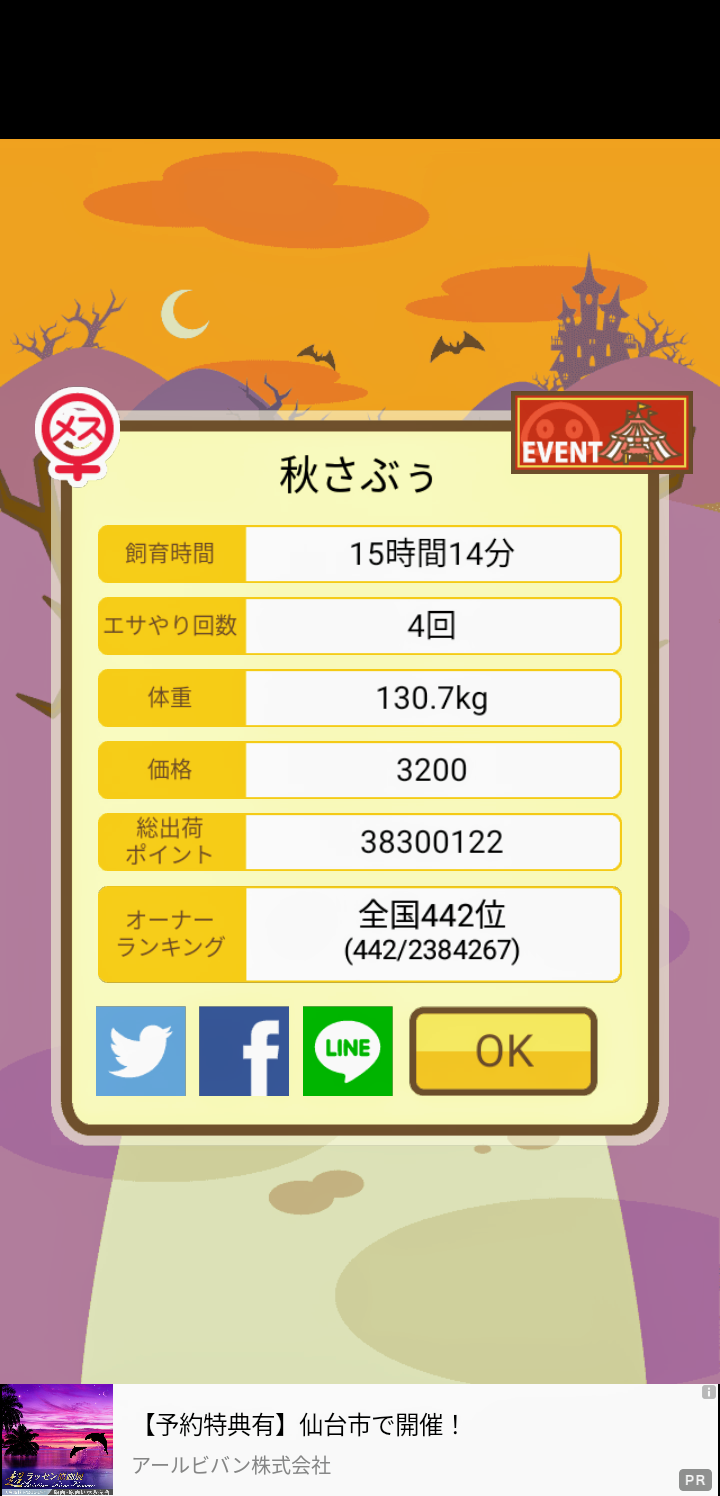Tap the ad info icon
The width and height of the screenshot is (720, 1496).
708,1392
